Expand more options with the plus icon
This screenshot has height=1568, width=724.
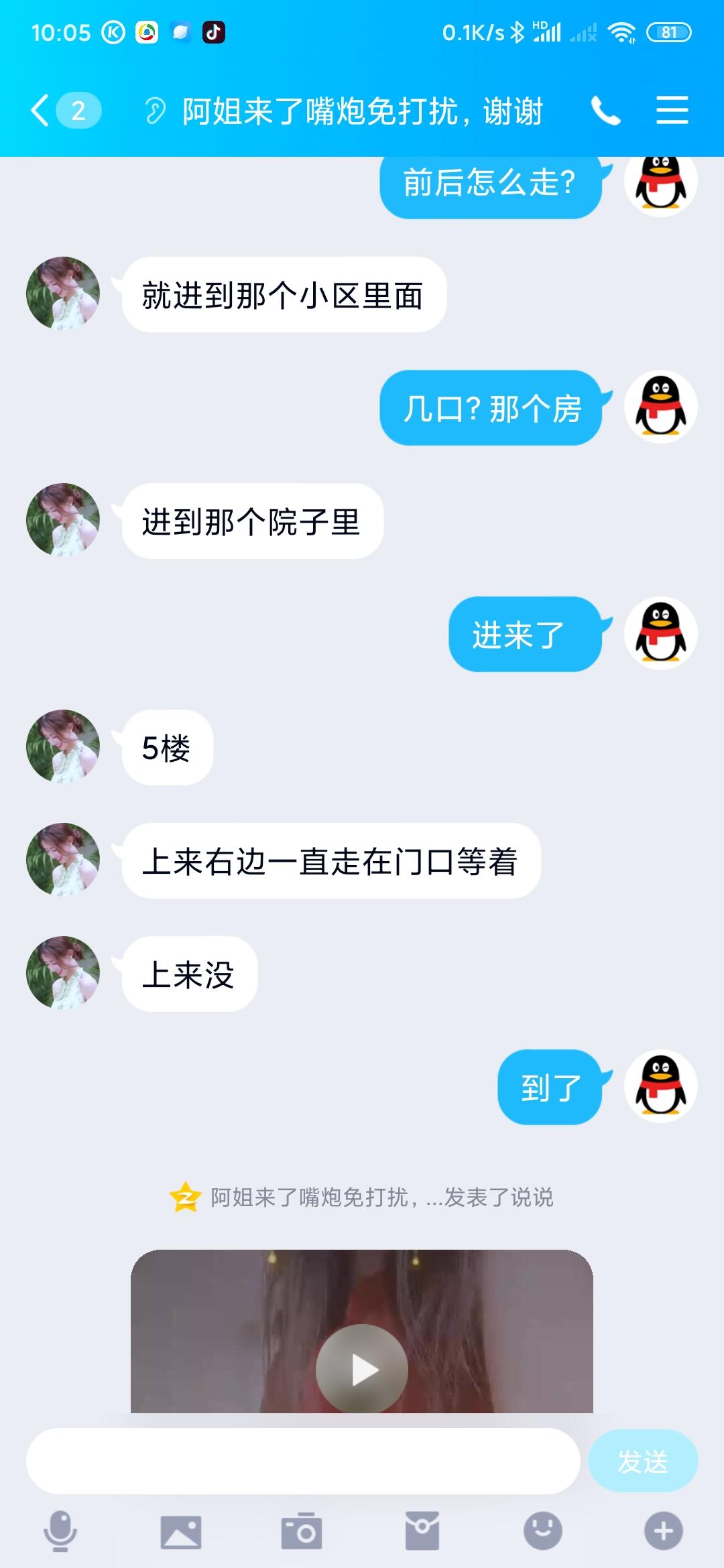pyautogui.click(x=664, y=1531)
